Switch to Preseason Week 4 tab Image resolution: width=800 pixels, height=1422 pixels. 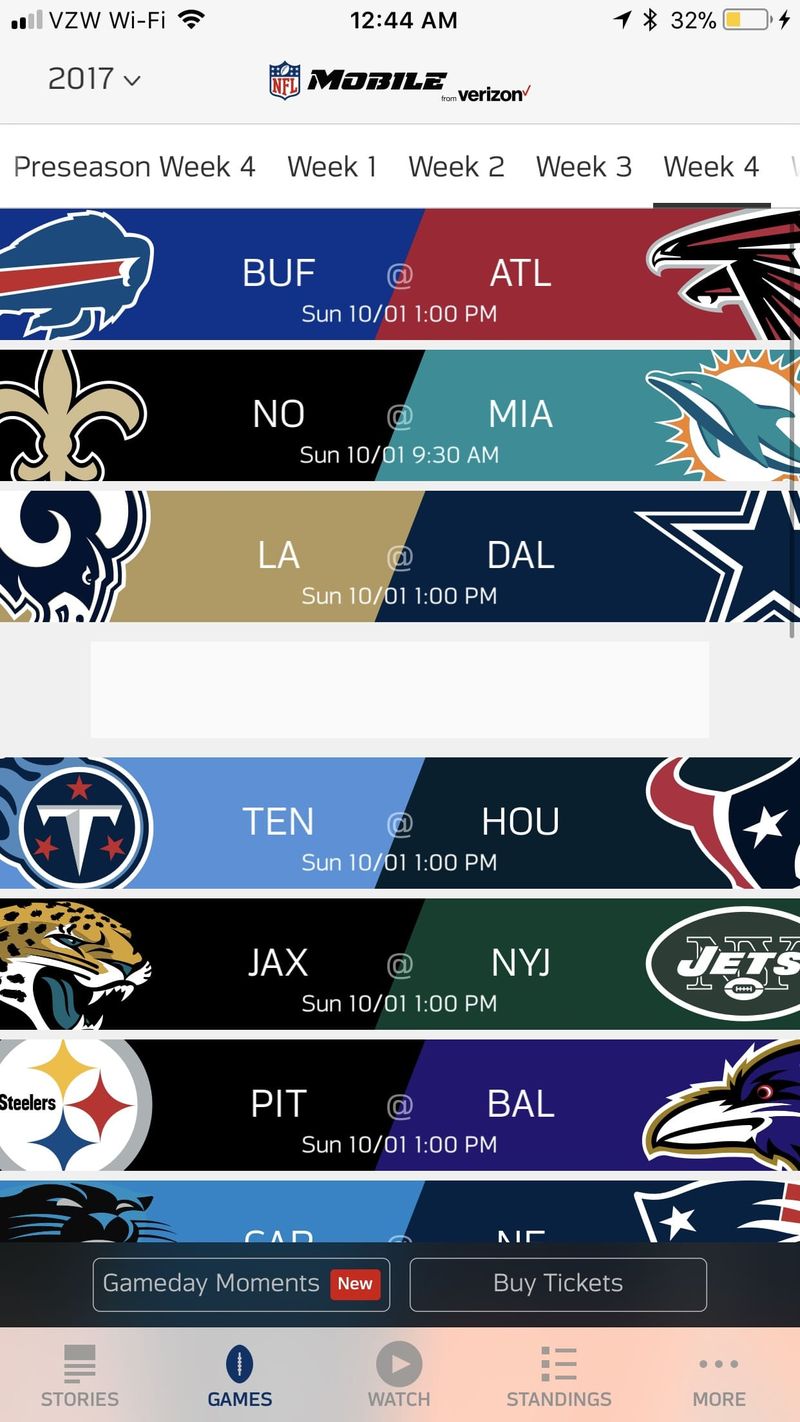(134, 167)
